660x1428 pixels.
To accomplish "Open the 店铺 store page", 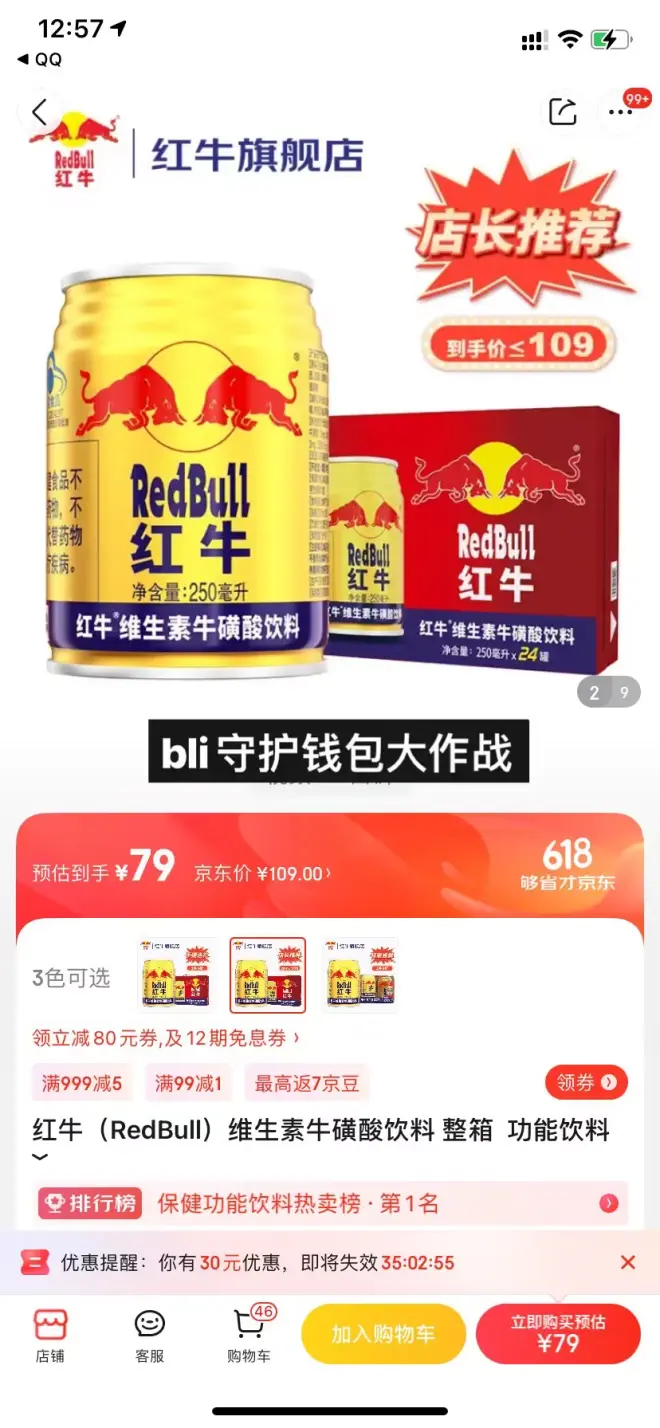I will pyautogui.click(x=50, y=1335).
